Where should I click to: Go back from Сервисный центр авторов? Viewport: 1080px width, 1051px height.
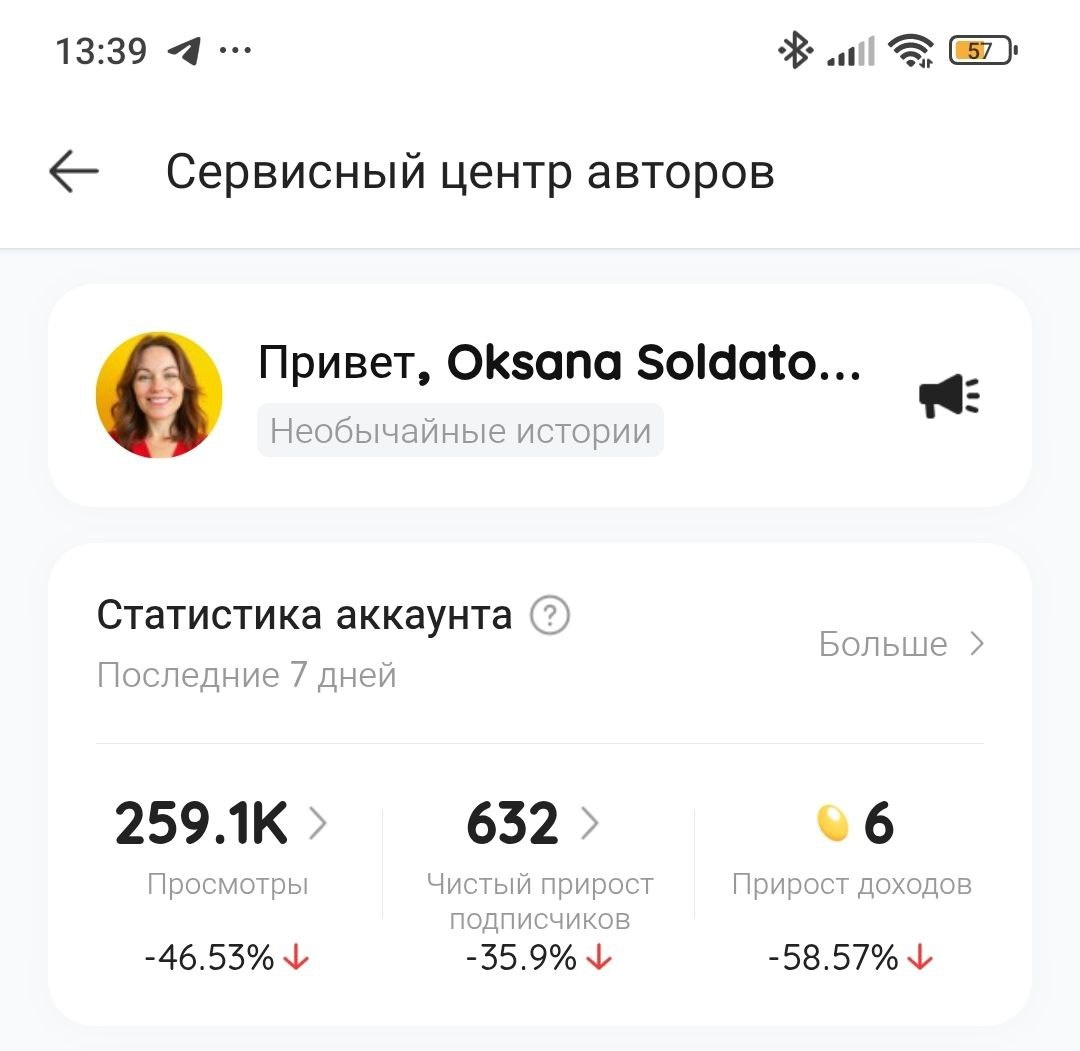click(74, 172)
